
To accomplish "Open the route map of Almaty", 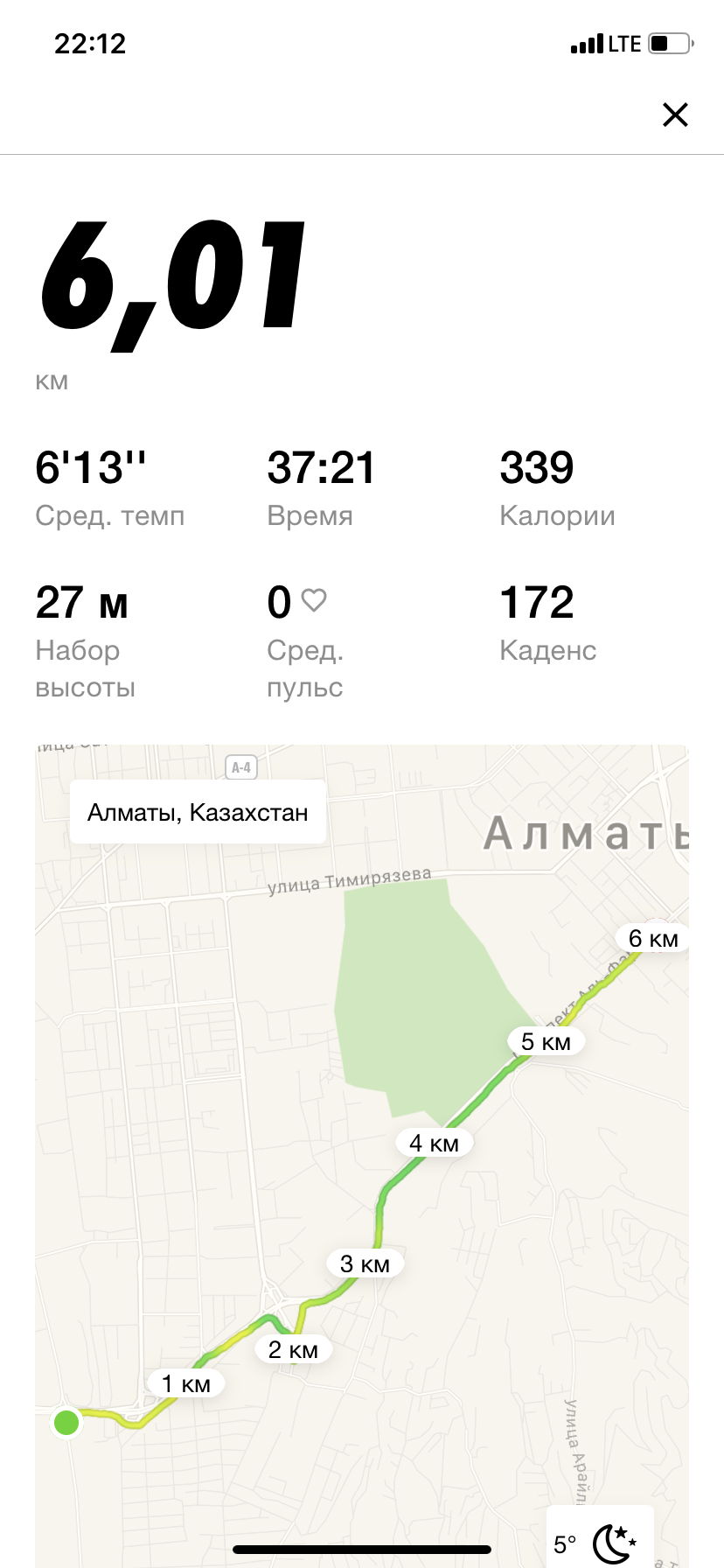I will click(362, 1137).
